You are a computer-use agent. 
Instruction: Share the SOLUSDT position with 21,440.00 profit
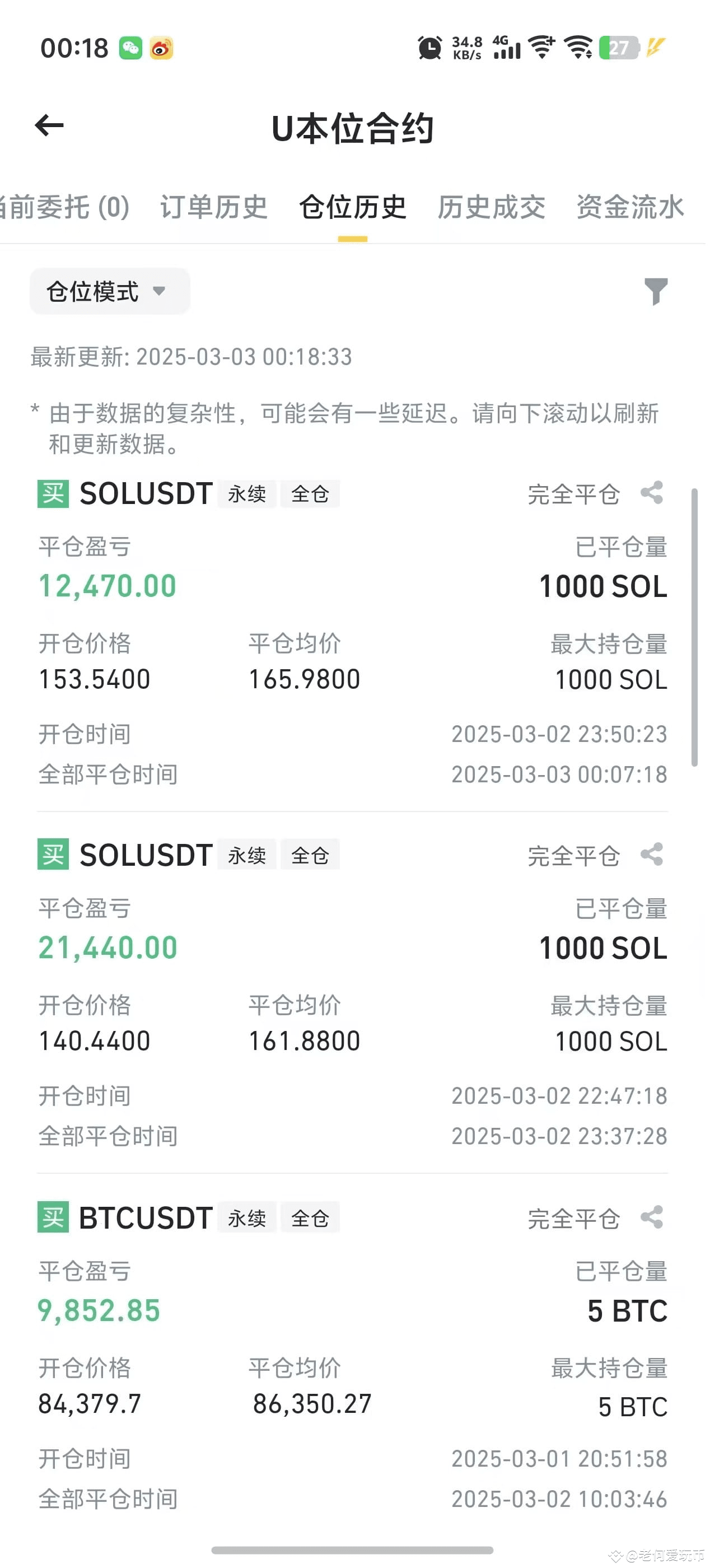[652, 855]
